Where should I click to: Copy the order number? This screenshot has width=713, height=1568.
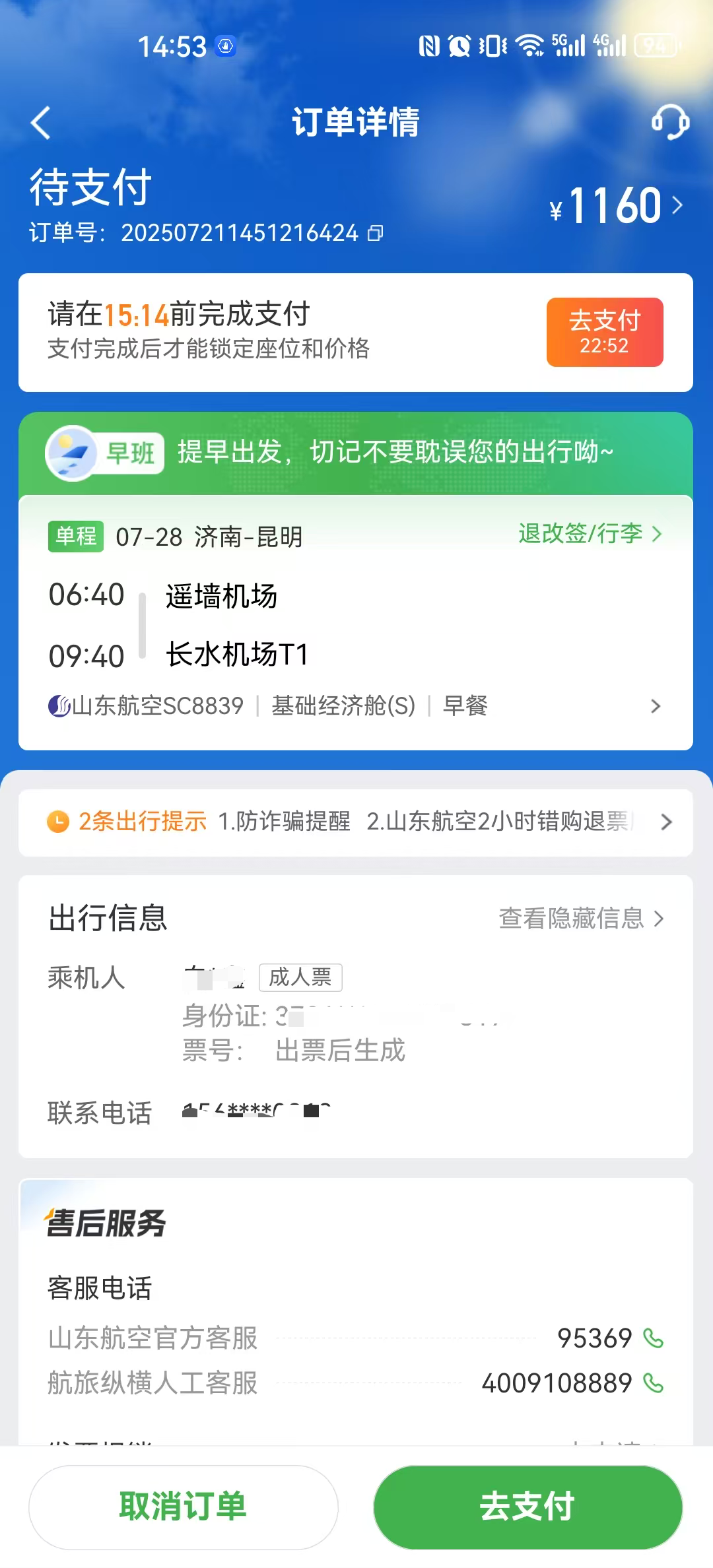click(376, 233)
